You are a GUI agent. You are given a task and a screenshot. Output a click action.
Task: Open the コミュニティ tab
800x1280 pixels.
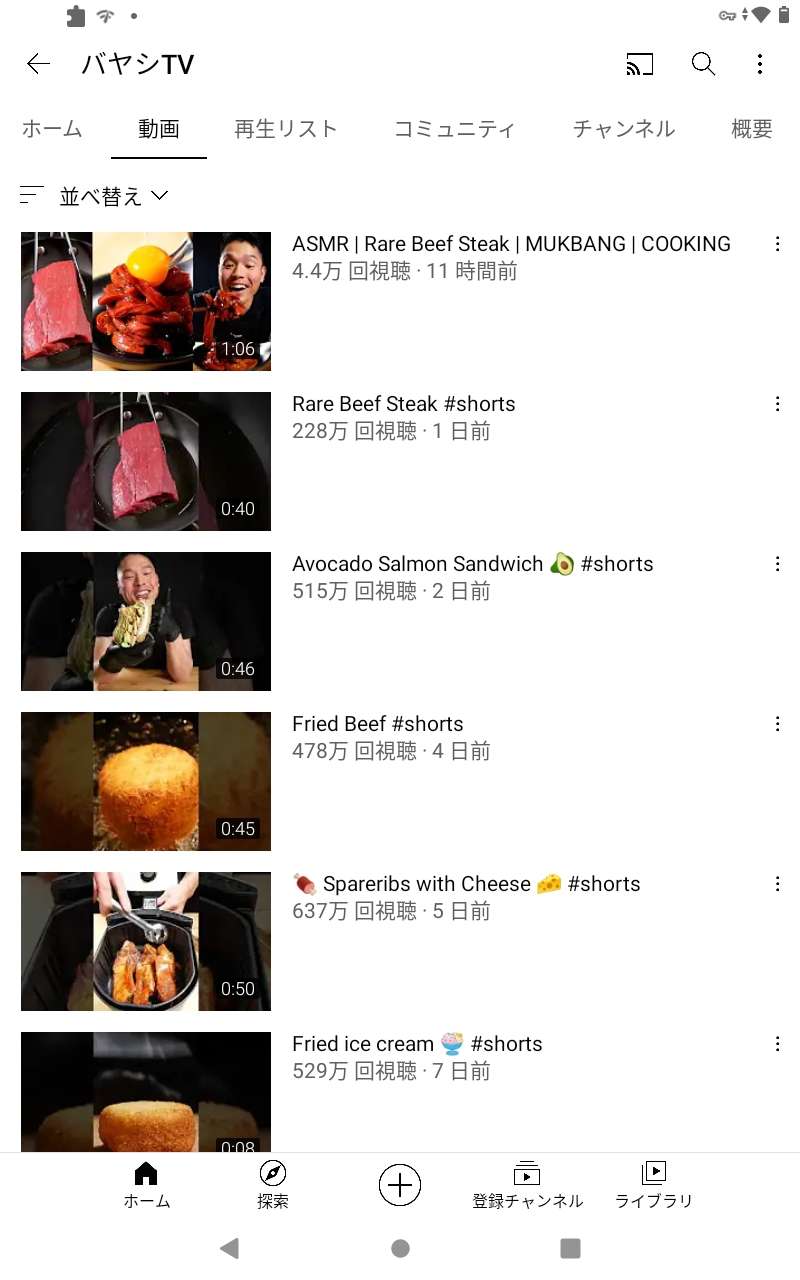pyautogui.click(x=454, y=129)
